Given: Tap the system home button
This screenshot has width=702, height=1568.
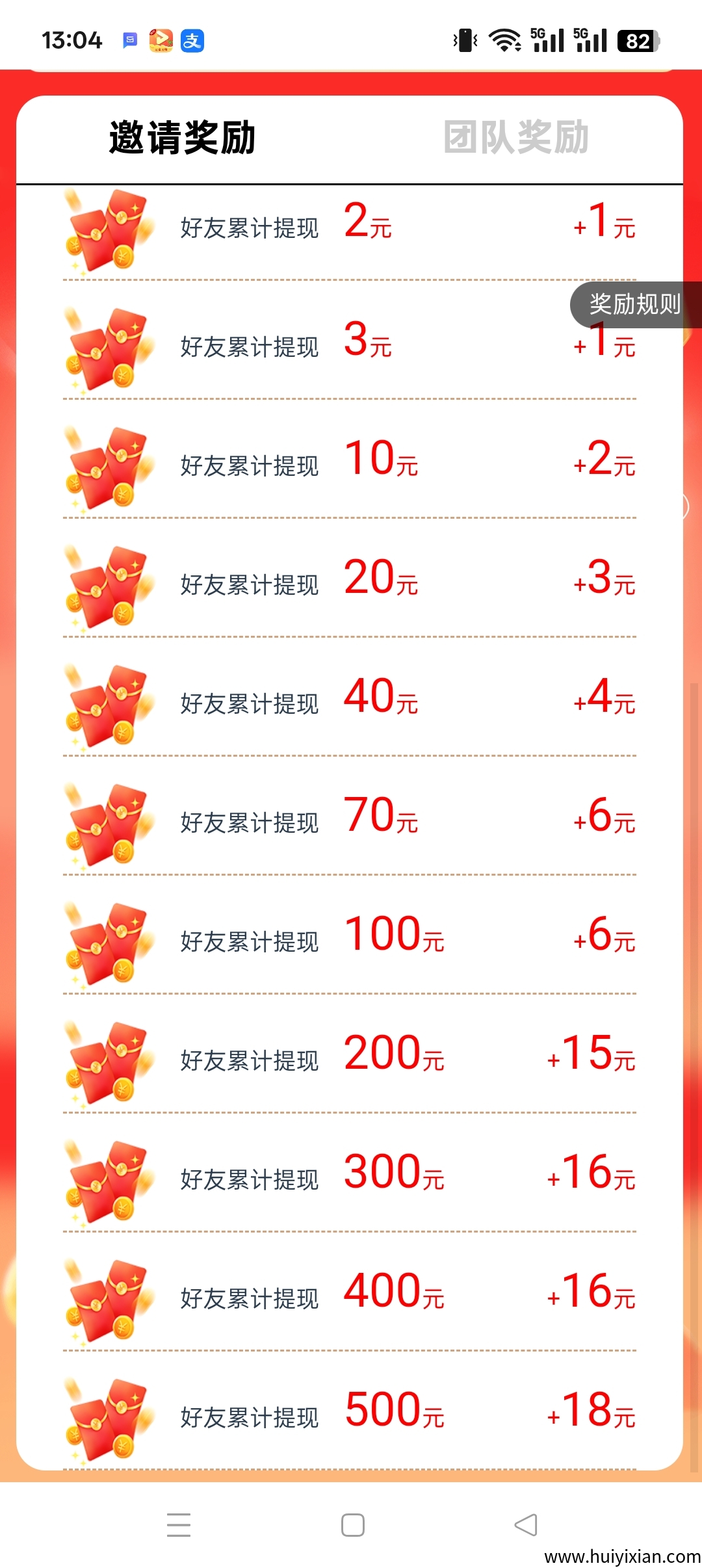Looking at the screenshot, I should [x=352, y=1524].
